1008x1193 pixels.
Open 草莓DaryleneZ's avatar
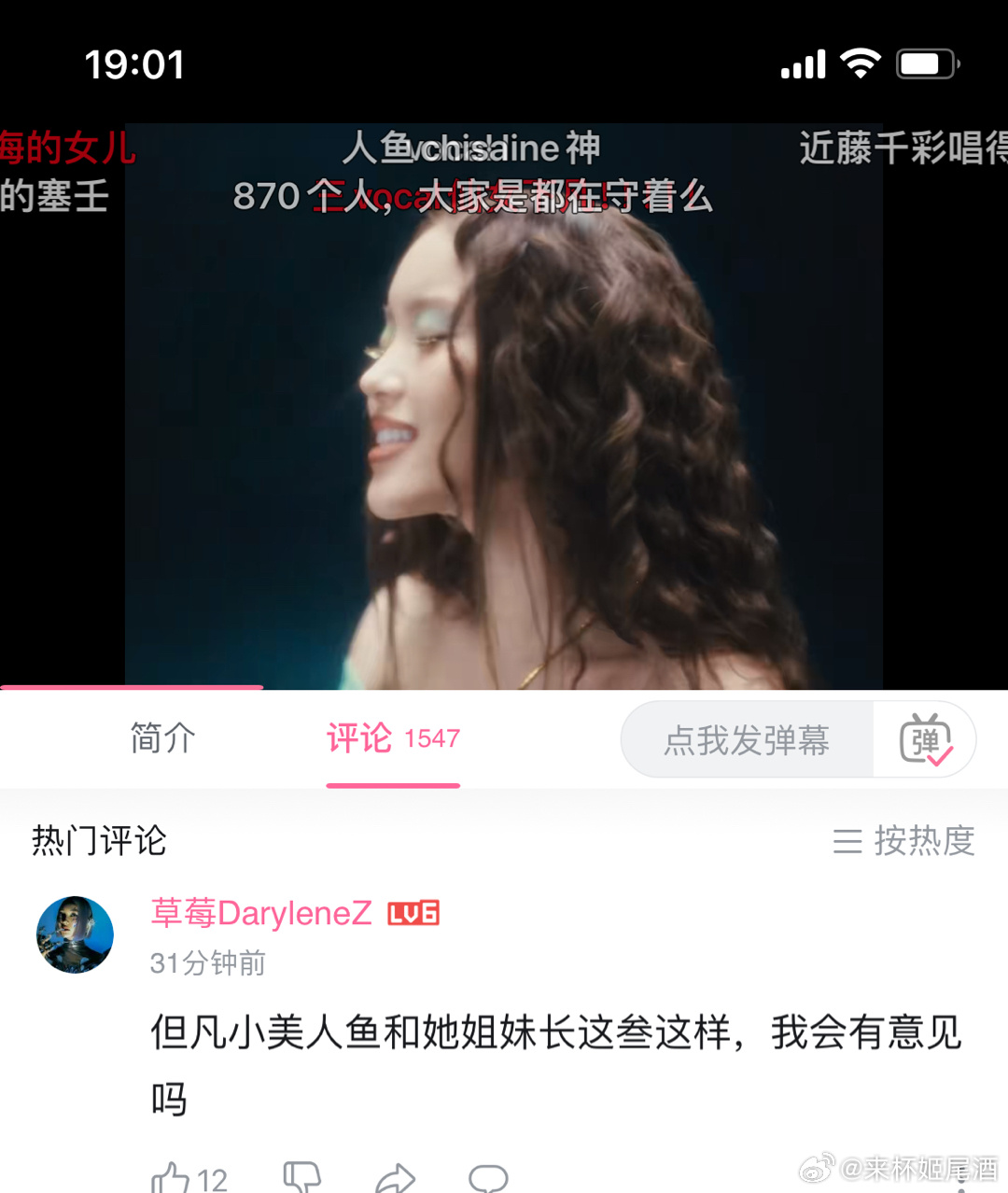pos(75,934)
